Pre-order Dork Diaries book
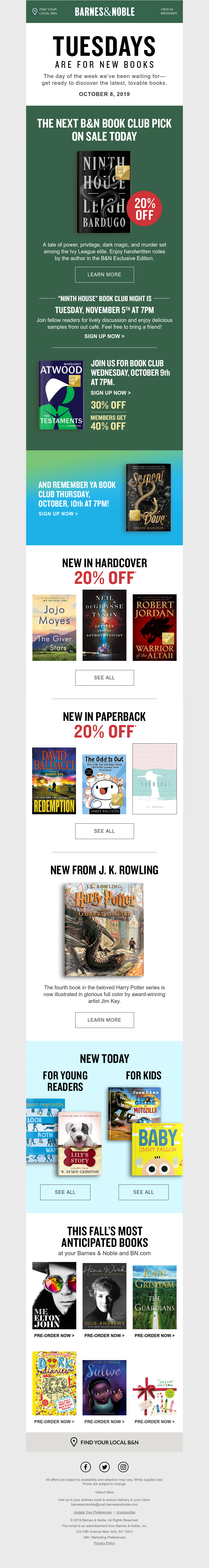This screenshot has height=1568, width=209. pos(54,1422)
